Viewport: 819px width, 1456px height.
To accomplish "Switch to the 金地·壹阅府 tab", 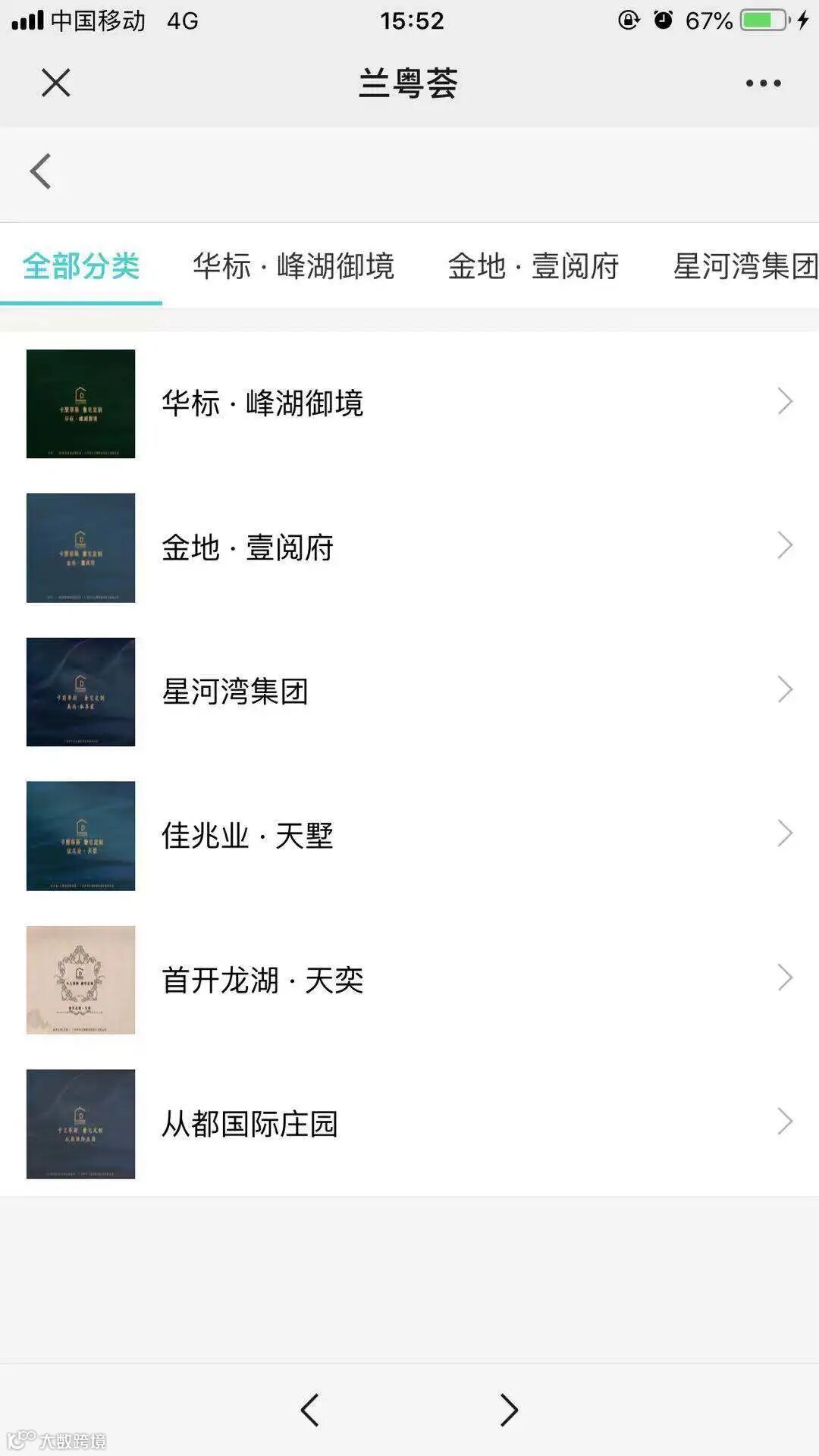I will point(533,266).
